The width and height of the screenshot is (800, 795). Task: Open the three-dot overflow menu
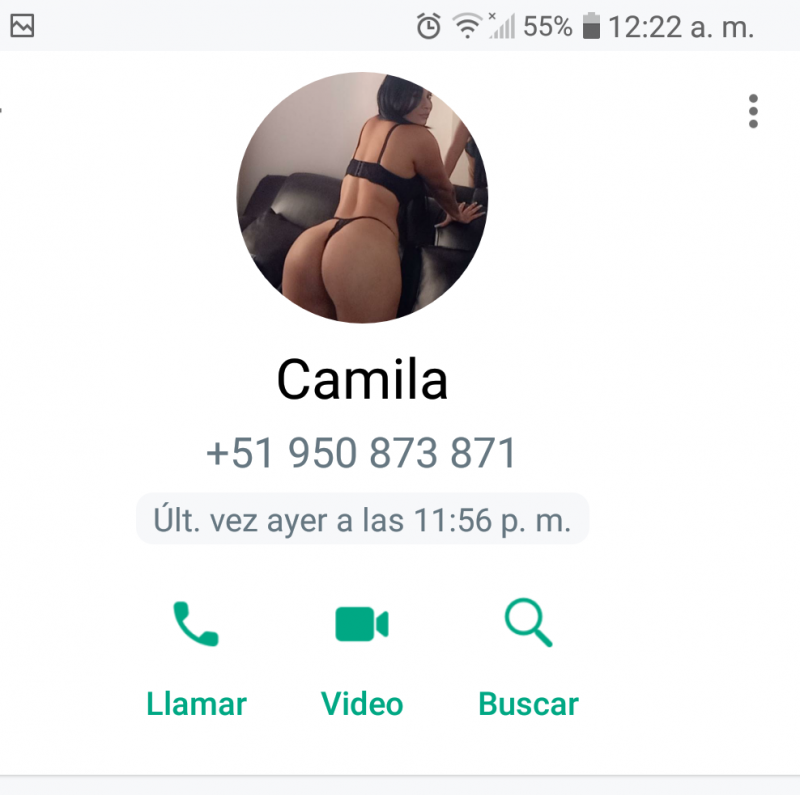point(753,111)
